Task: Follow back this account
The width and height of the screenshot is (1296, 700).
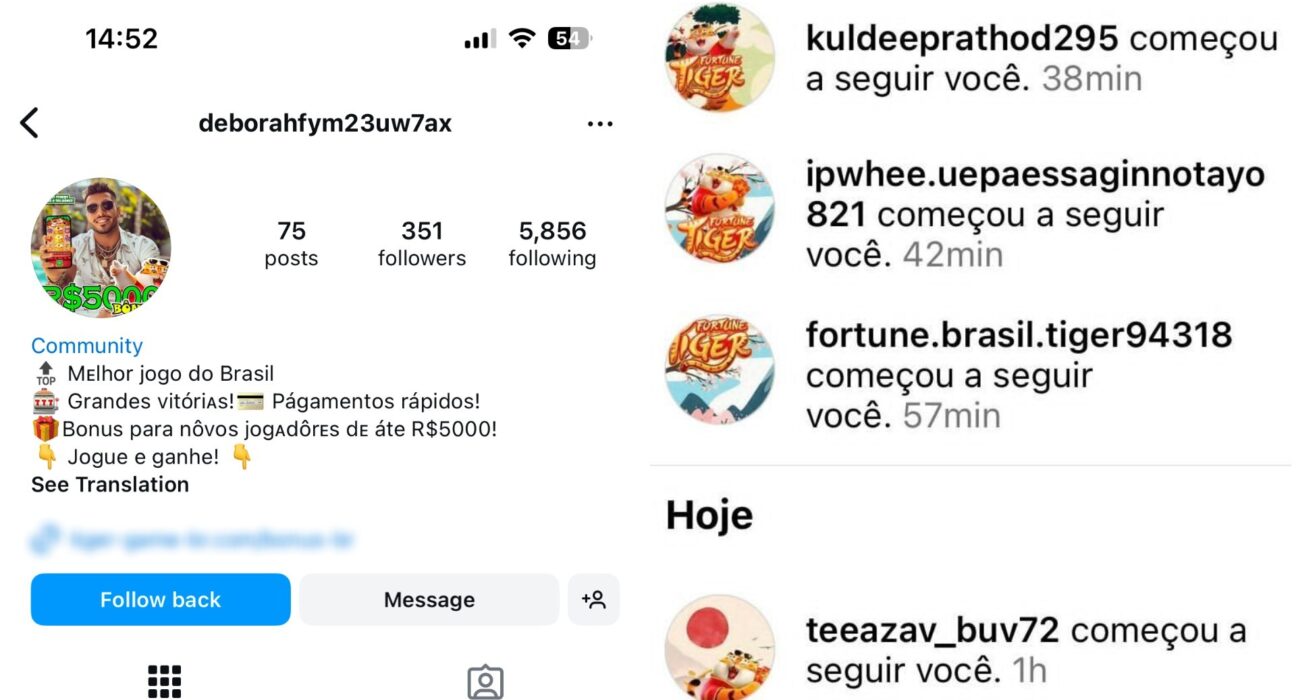Action: click(160, 600)
